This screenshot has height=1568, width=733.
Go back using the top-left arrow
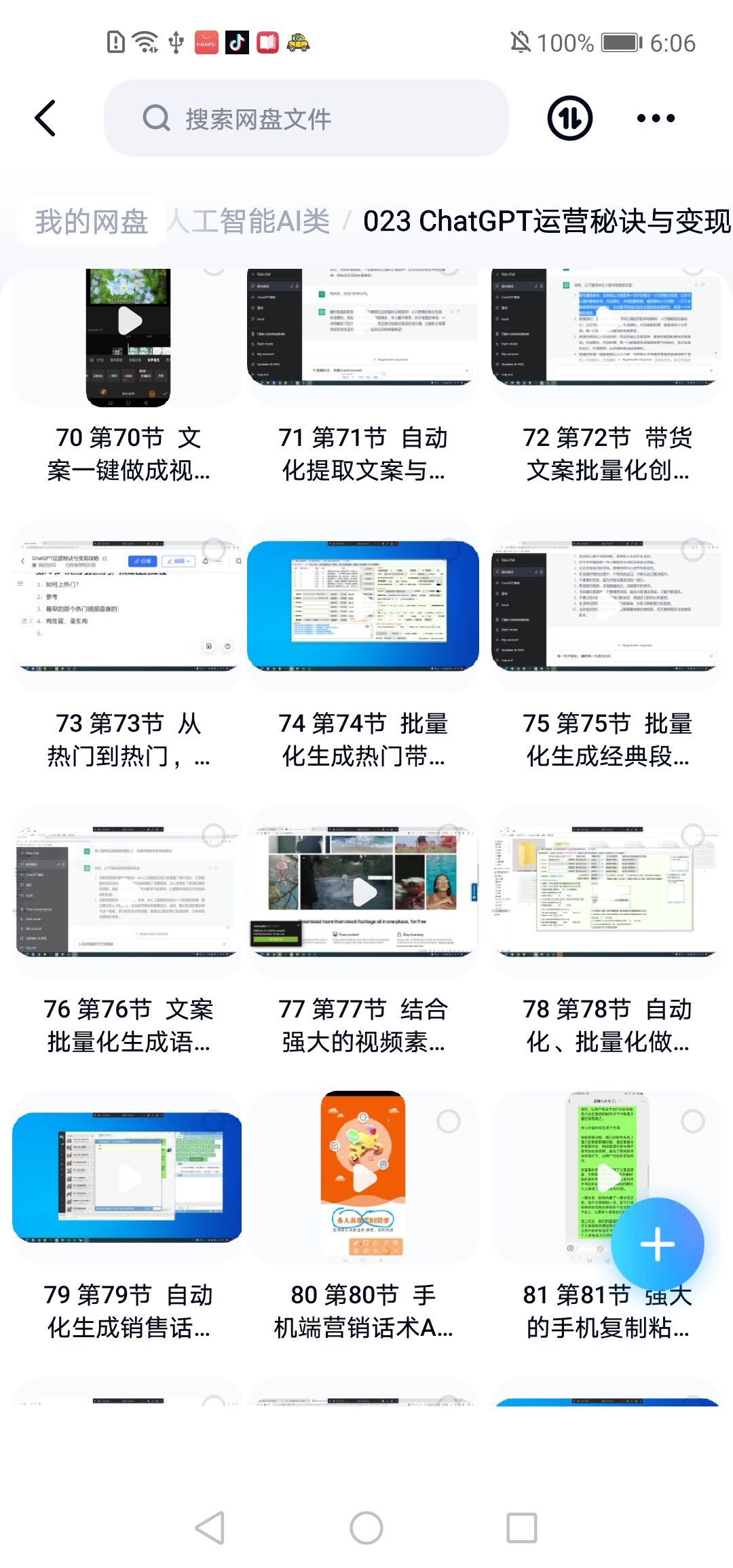click(45, 119)
